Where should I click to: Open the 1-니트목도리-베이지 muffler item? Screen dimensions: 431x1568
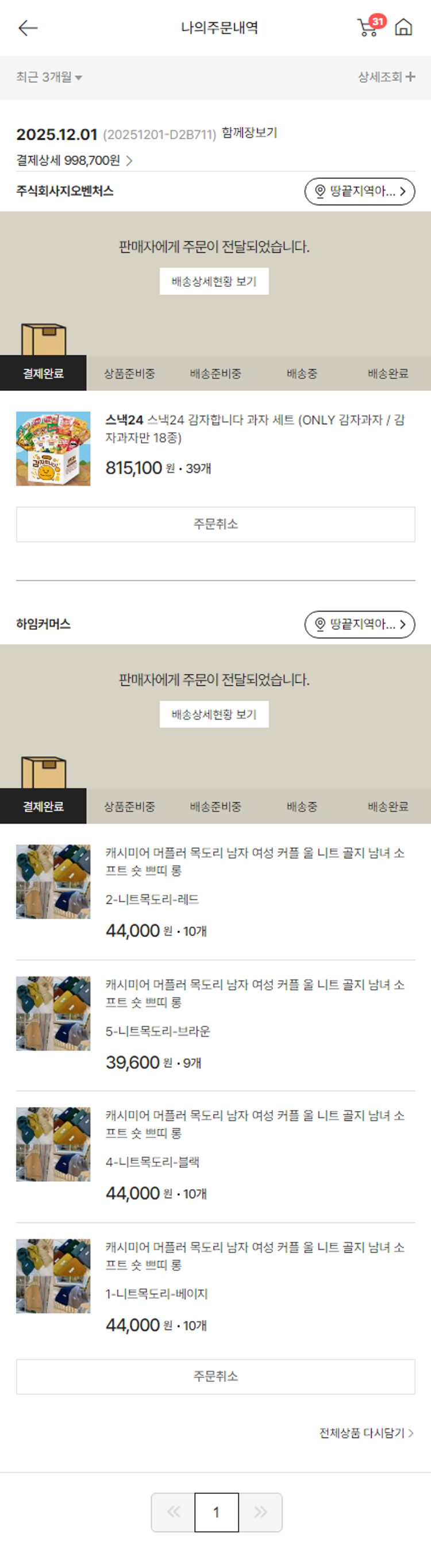(x=255, y=1256)
